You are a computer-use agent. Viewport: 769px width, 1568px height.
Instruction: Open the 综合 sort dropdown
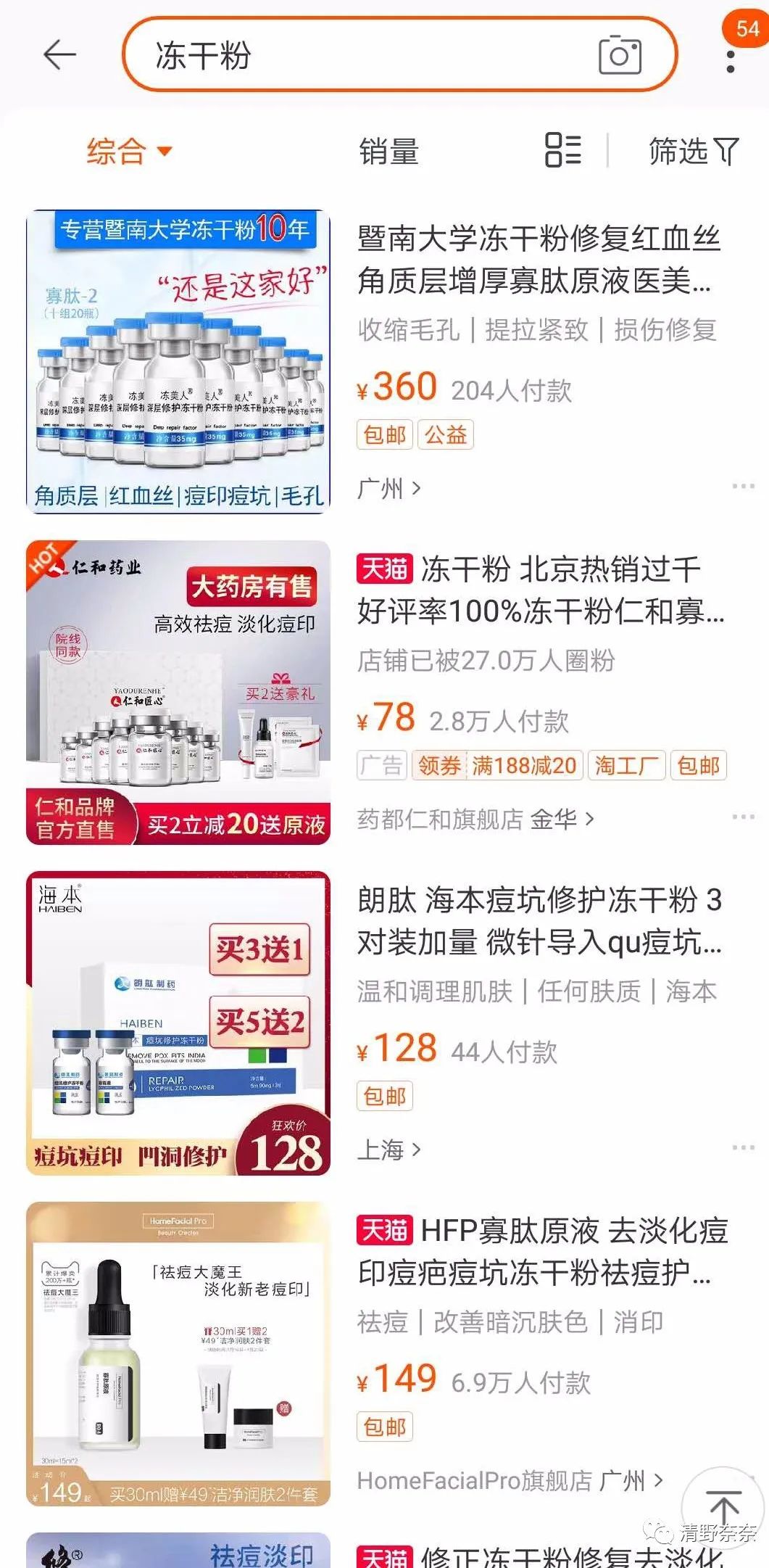(127, 152)
